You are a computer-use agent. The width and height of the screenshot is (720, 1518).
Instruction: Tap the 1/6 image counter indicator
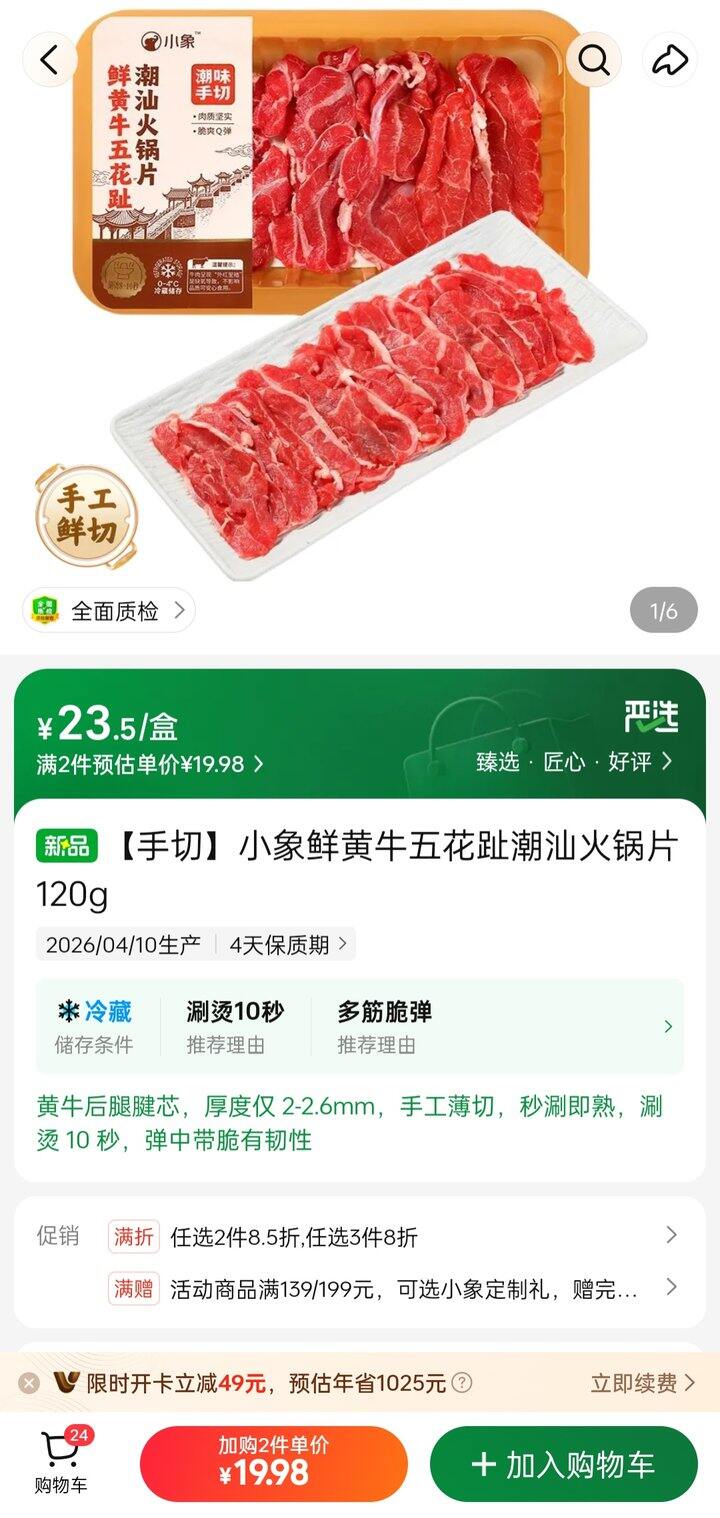point(662,610)
